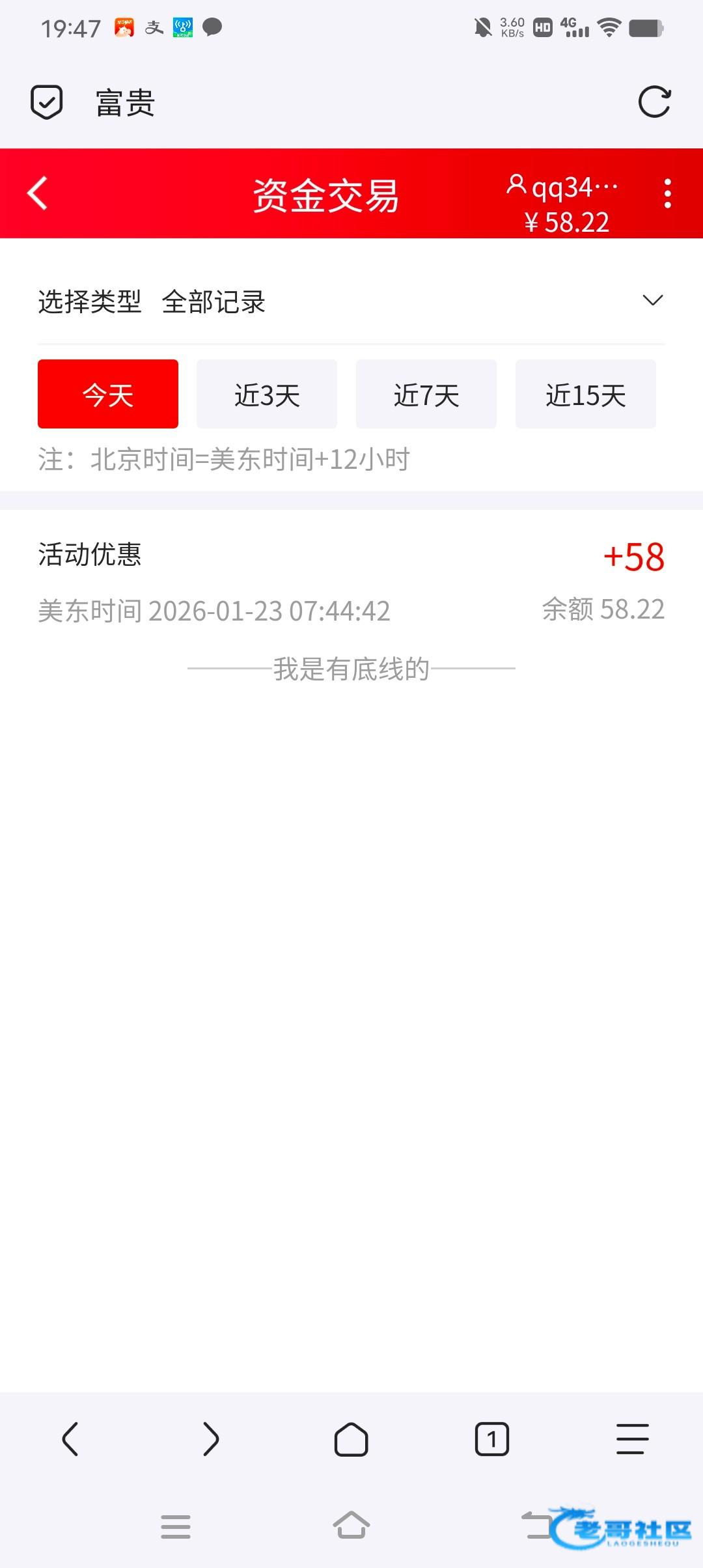
Task: Reload the page with the refresh icon
Action: [654, 102]
